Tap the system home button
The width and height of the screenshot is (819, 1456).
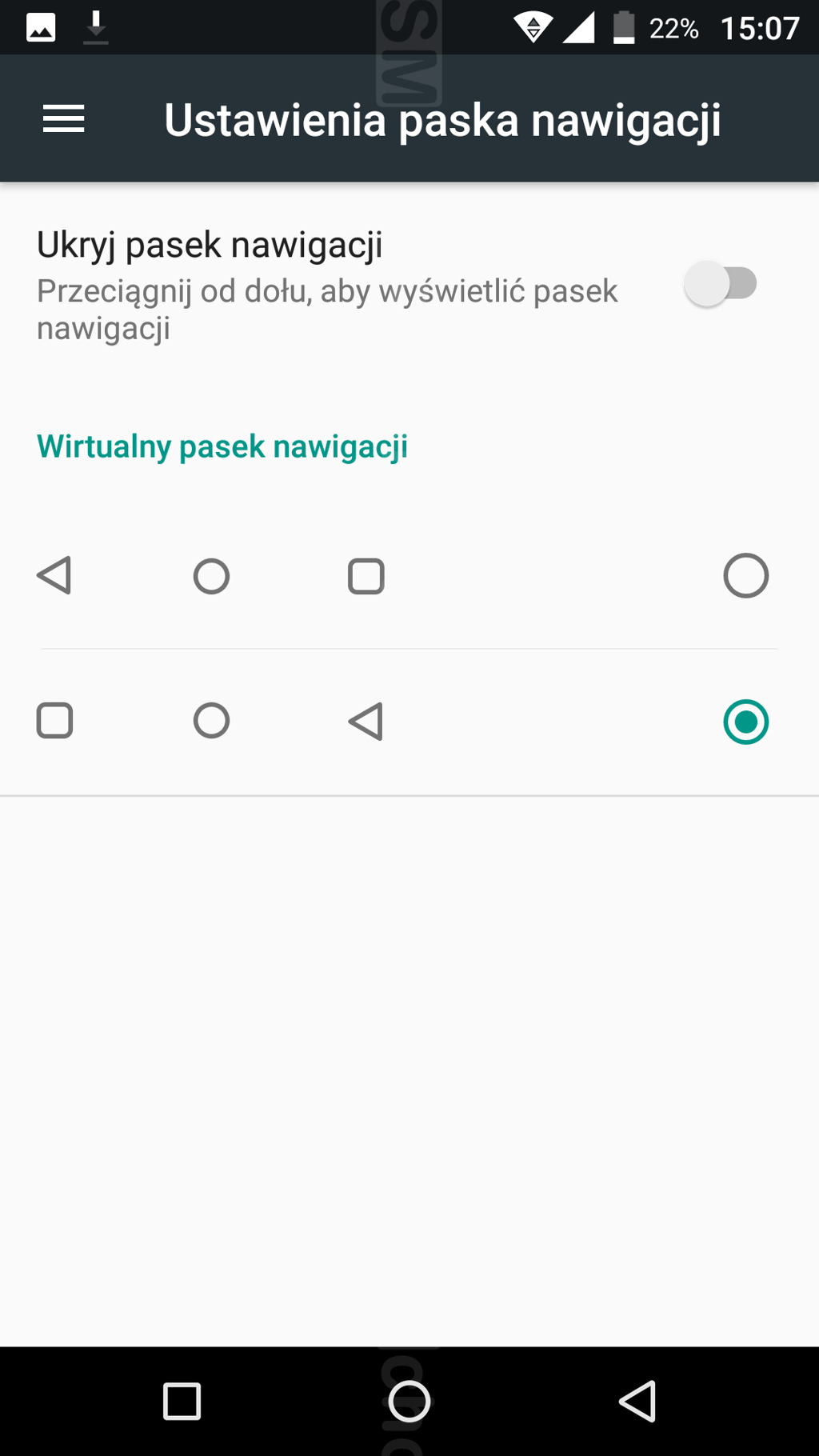[x=409, y=1402]
